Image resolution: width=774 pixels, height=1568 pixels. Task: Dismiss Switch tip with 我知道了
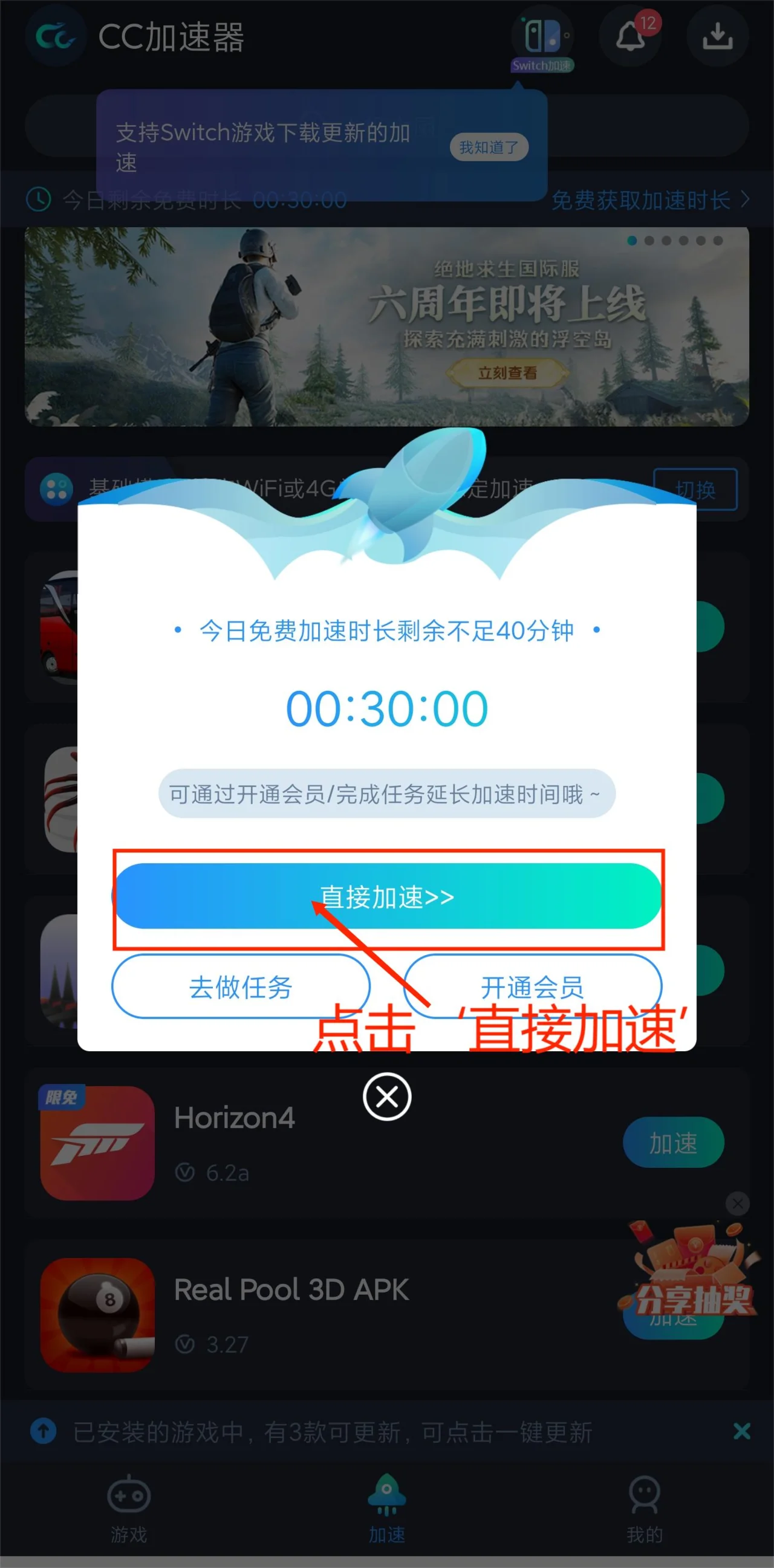[489, 147]
